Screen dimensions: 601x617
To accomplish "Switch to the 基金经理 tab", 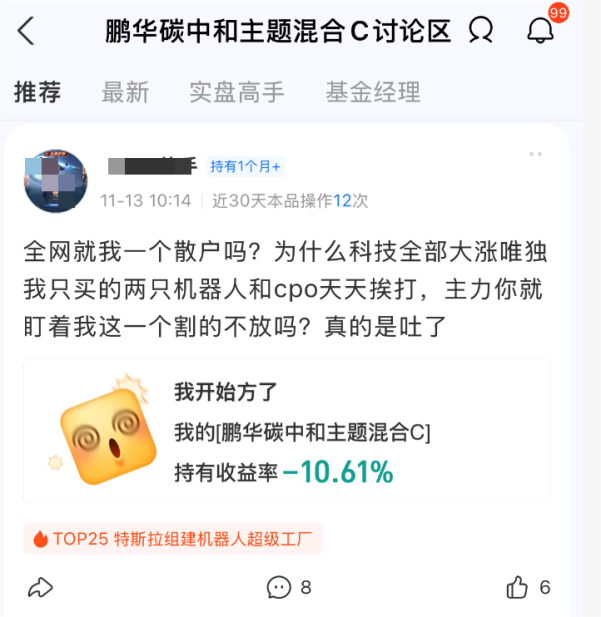I will pos(372,93).
